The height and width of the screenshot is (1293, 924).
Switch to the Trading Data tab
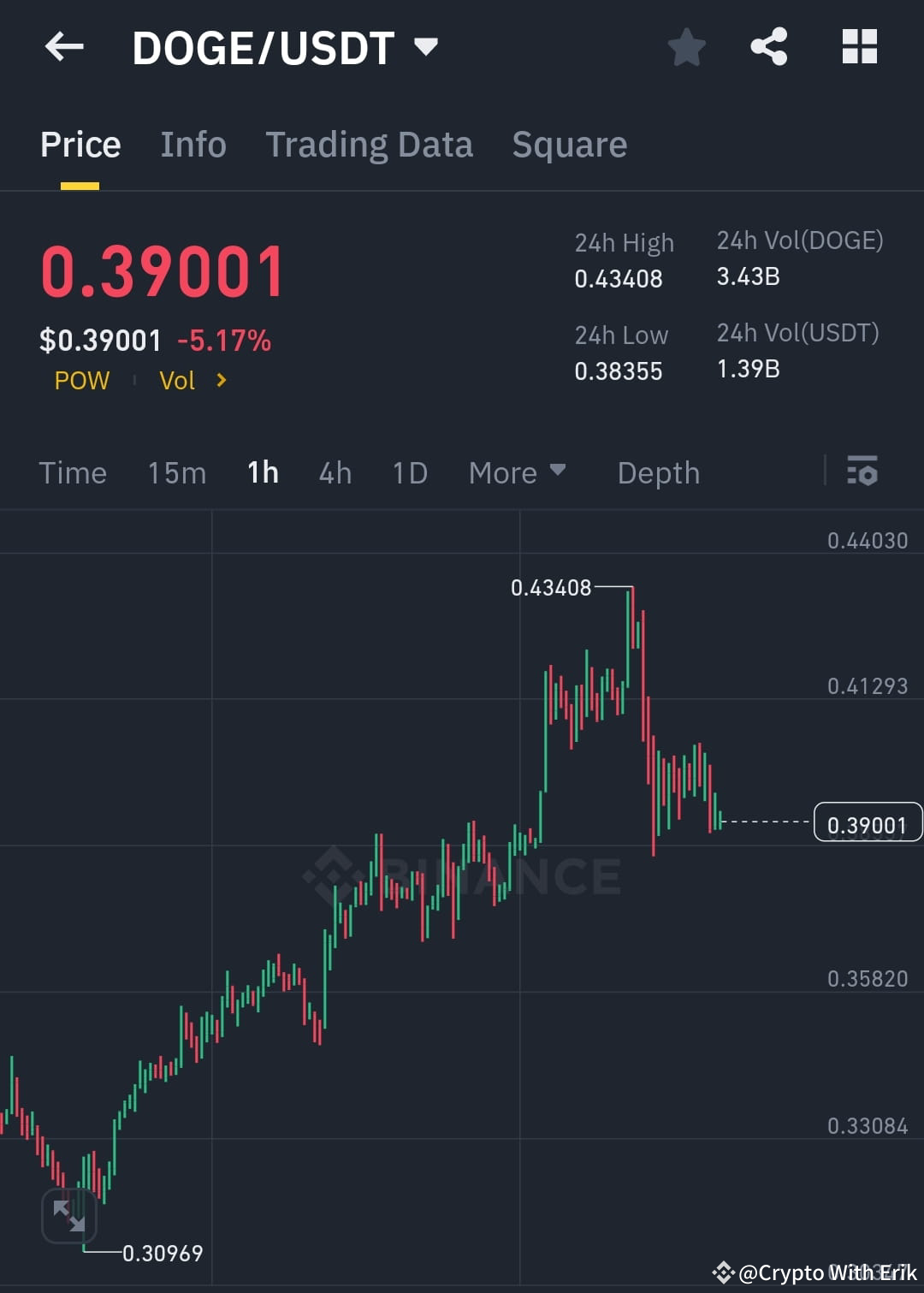pos(369,144)
